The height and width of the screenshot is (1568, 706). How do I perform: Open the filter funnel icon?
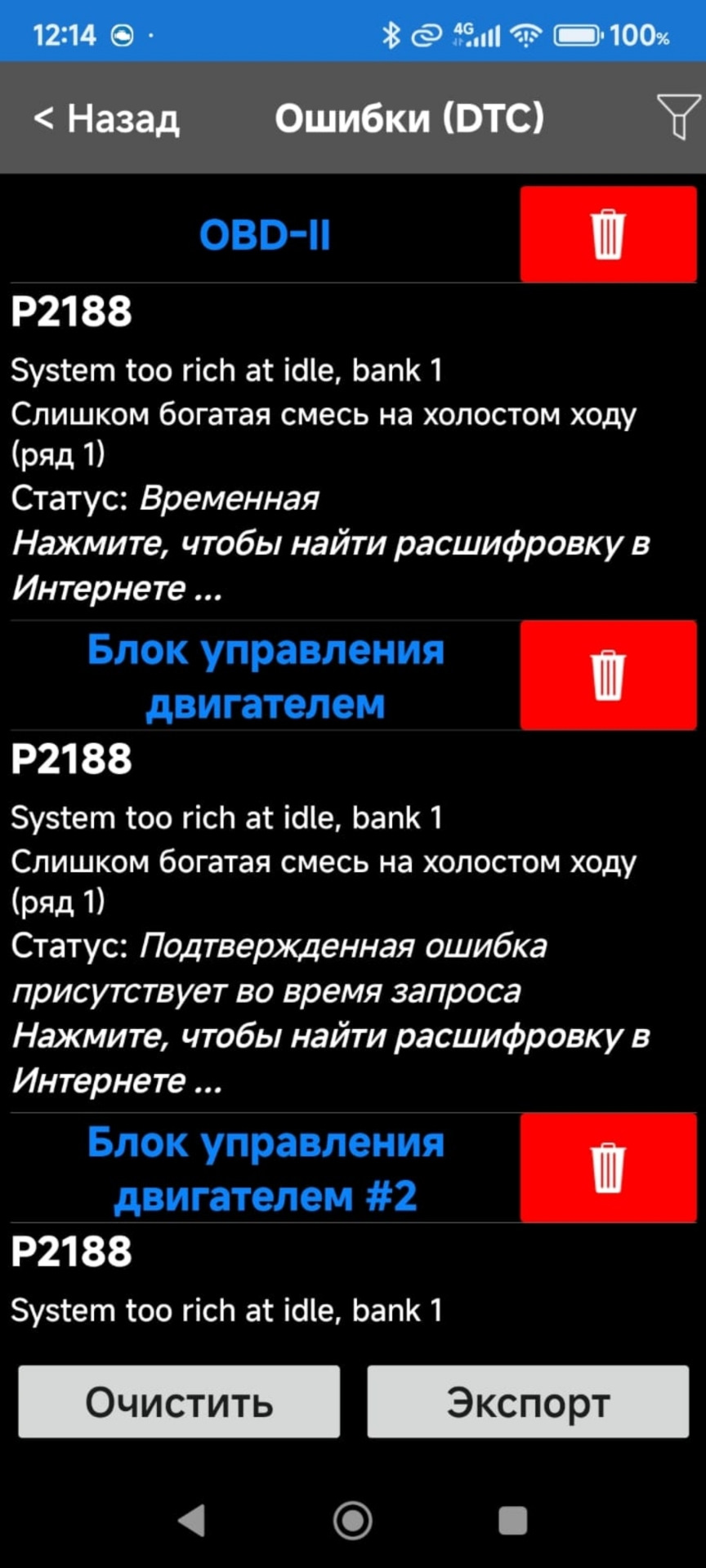[x=678, y=116]
